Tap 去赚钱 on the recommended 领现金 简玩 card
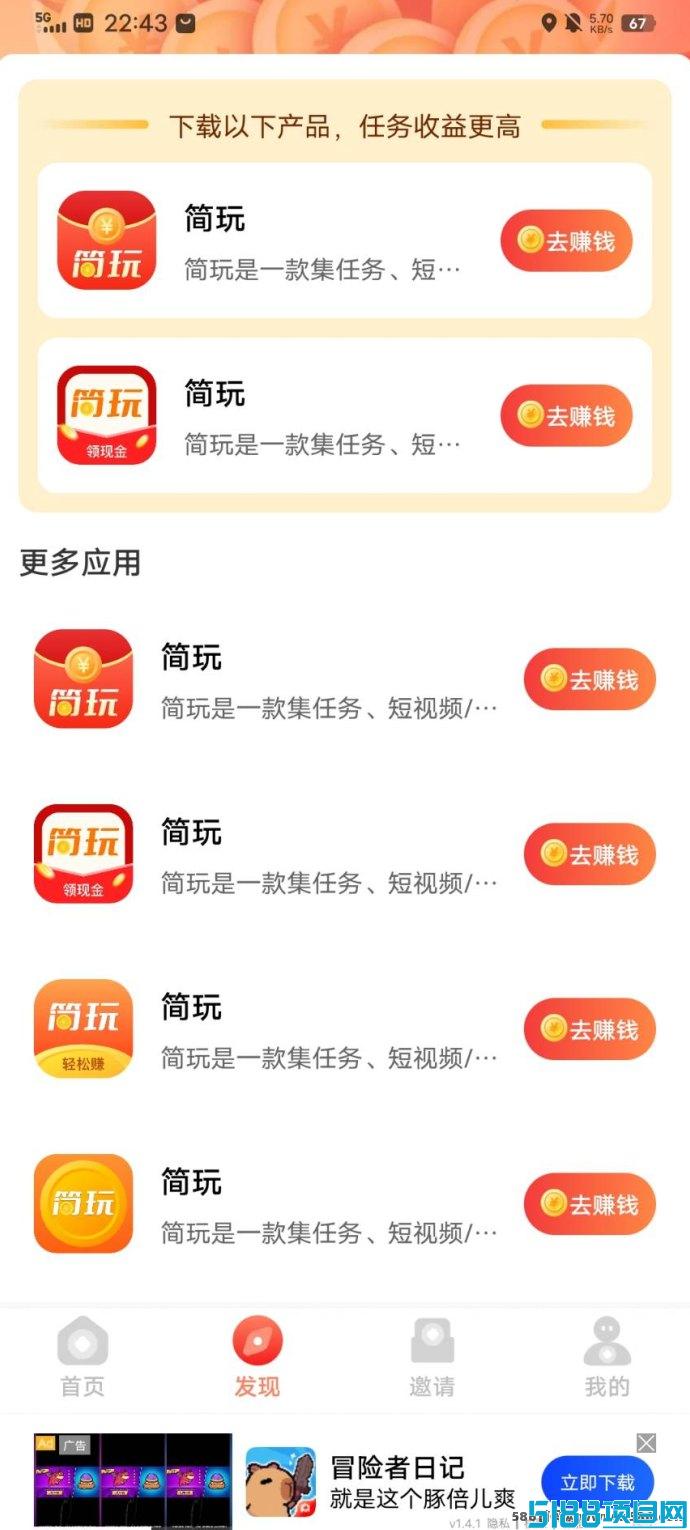Image resolution: width=690 pixels, height=1530 pixels. click(x=566, y=415)
